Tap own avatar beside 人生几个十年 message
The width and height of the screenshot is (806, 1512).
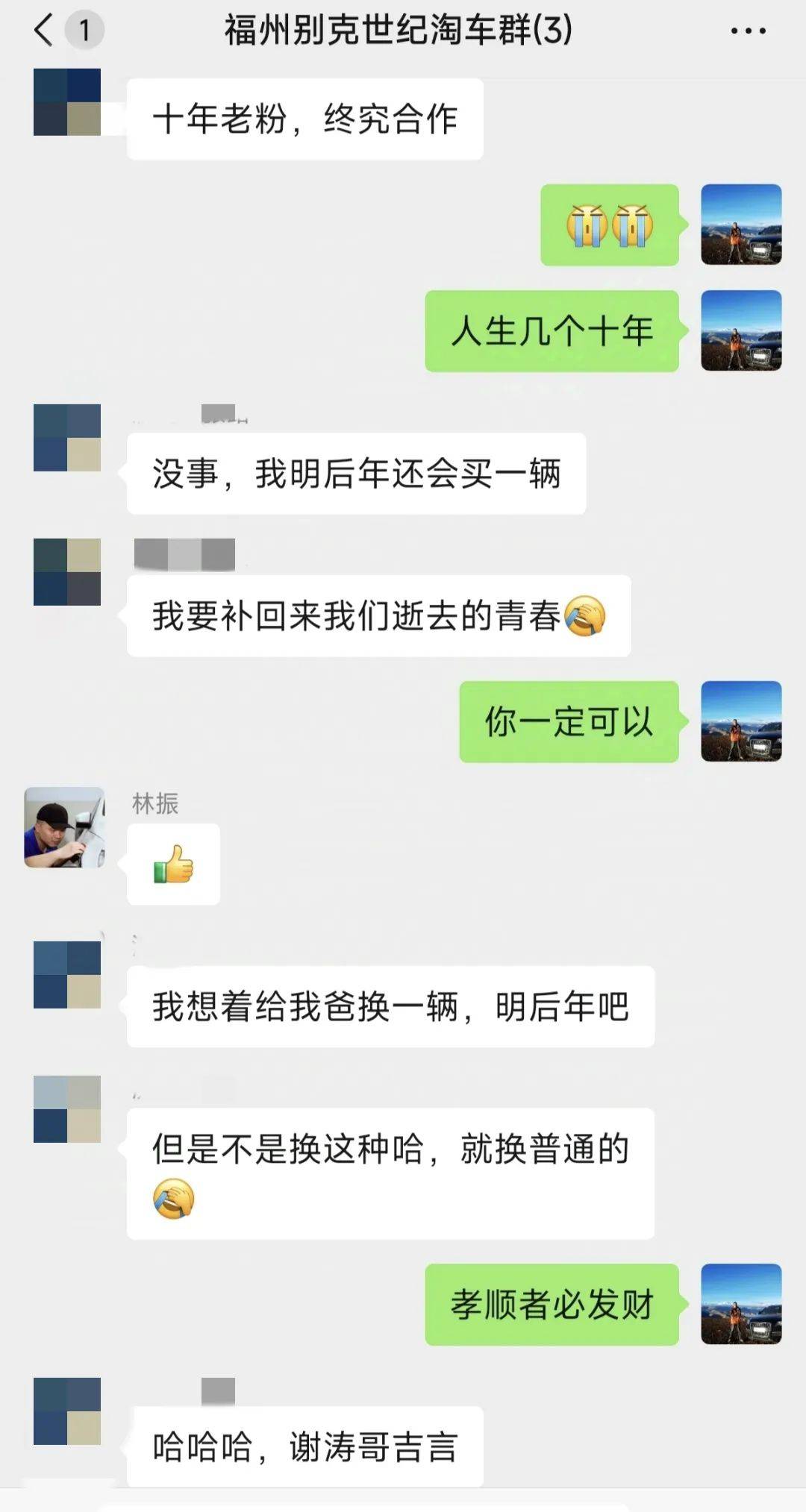pyautogui.click(x=741, y=330)
